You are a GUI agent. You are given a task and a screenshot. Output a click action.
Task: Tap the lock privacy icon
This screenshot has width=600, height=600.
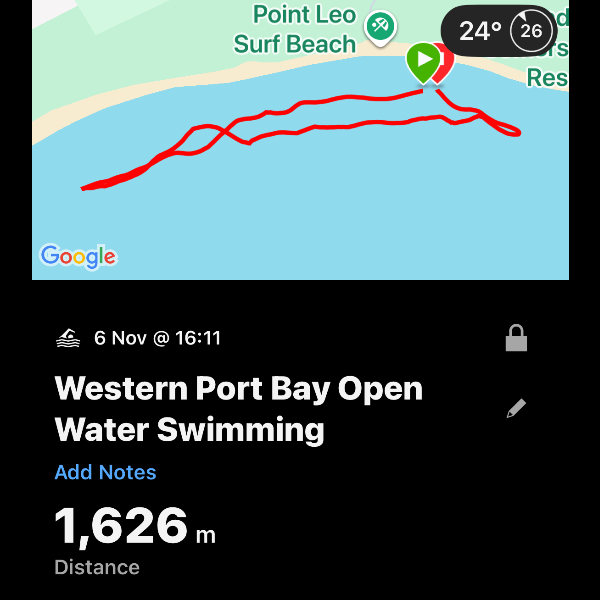click(516, 338)
